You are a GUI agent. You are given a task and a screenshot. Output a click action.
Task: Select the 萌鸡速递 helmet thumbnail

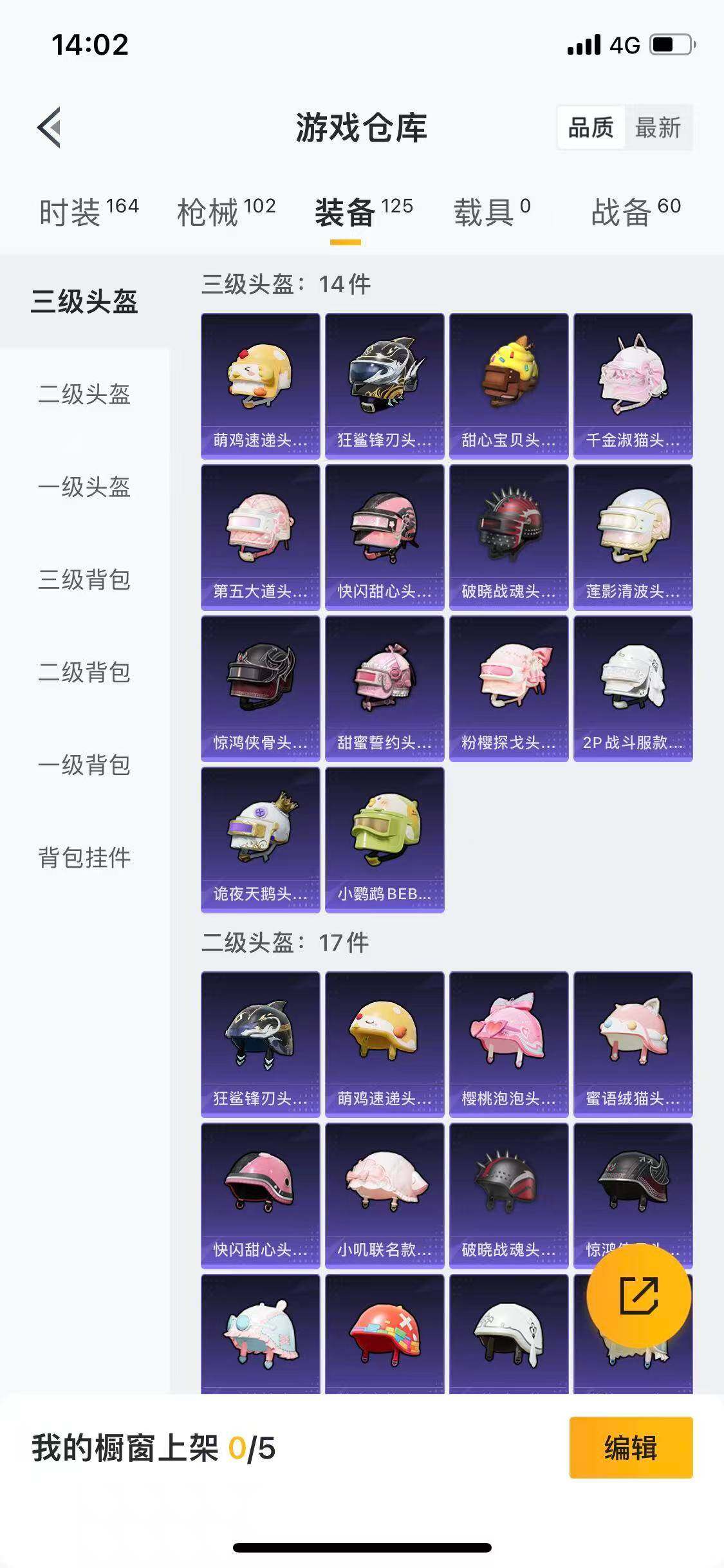[259, 384]
